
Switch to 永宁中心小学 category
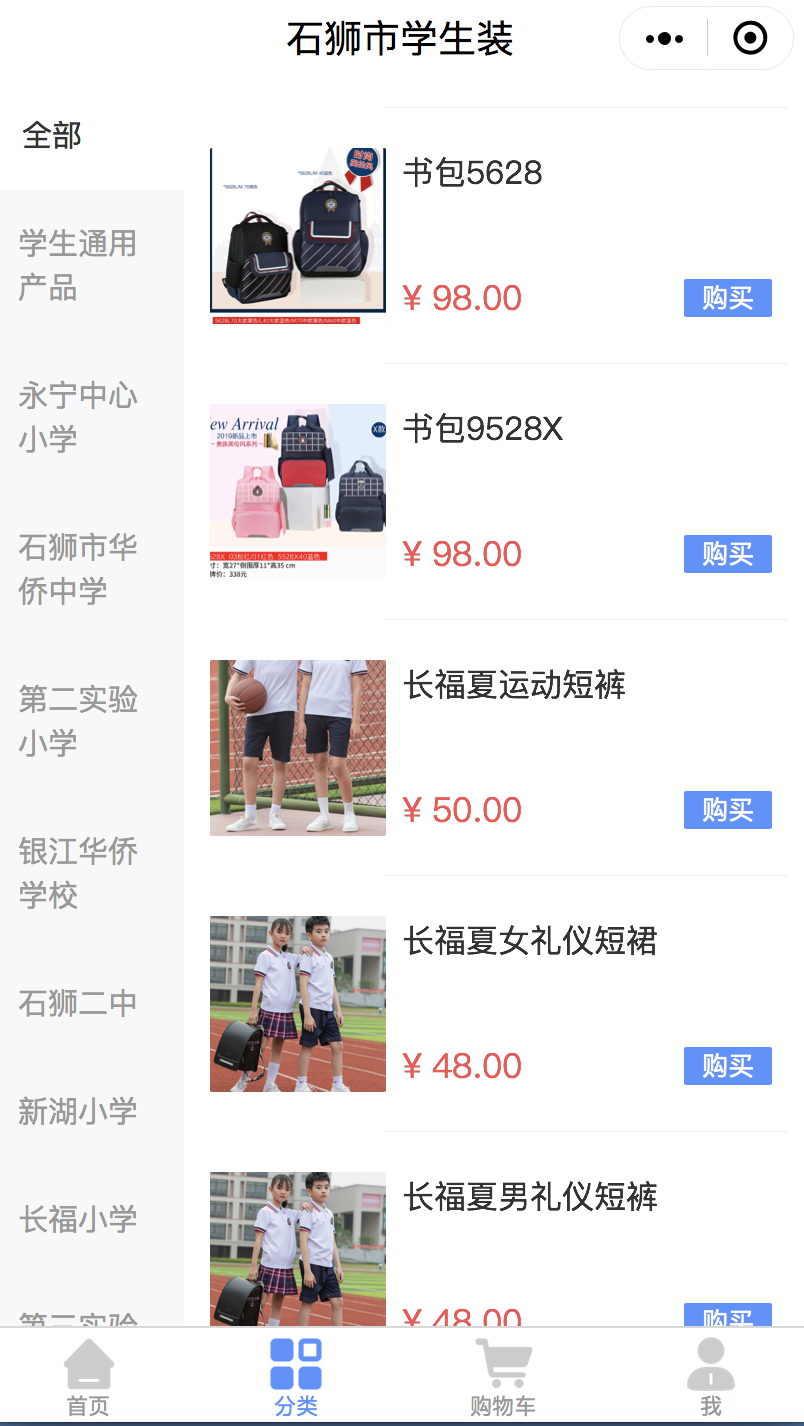pyautogui.click(x=78, y=417)
